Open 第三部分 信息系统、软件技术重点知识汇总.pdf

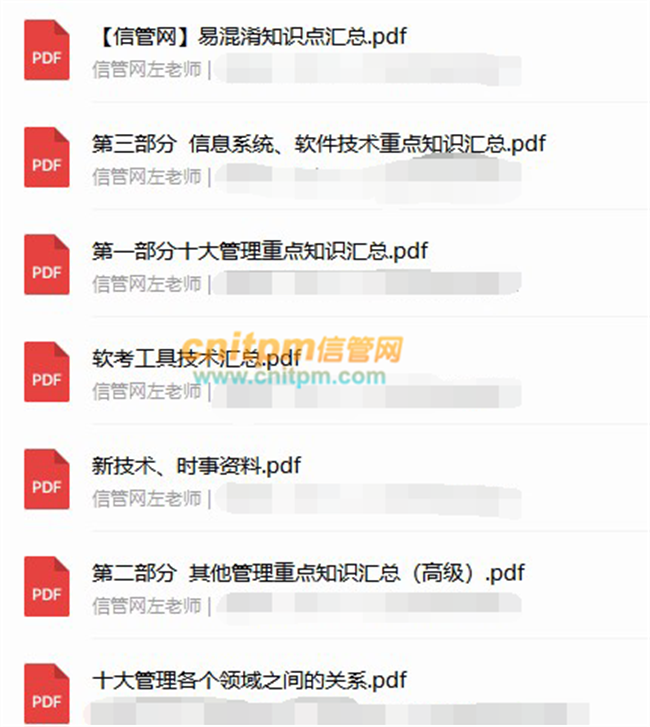(318, 144)
